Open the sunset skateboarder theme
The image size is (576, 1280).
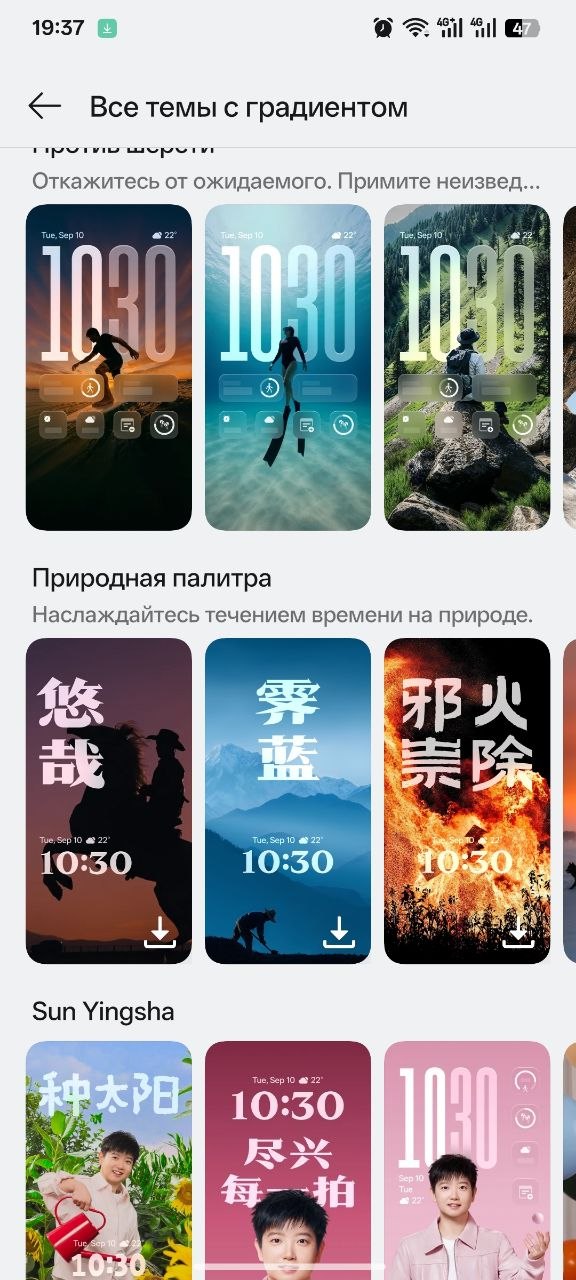pyautogui.click(x=108, y=367)
